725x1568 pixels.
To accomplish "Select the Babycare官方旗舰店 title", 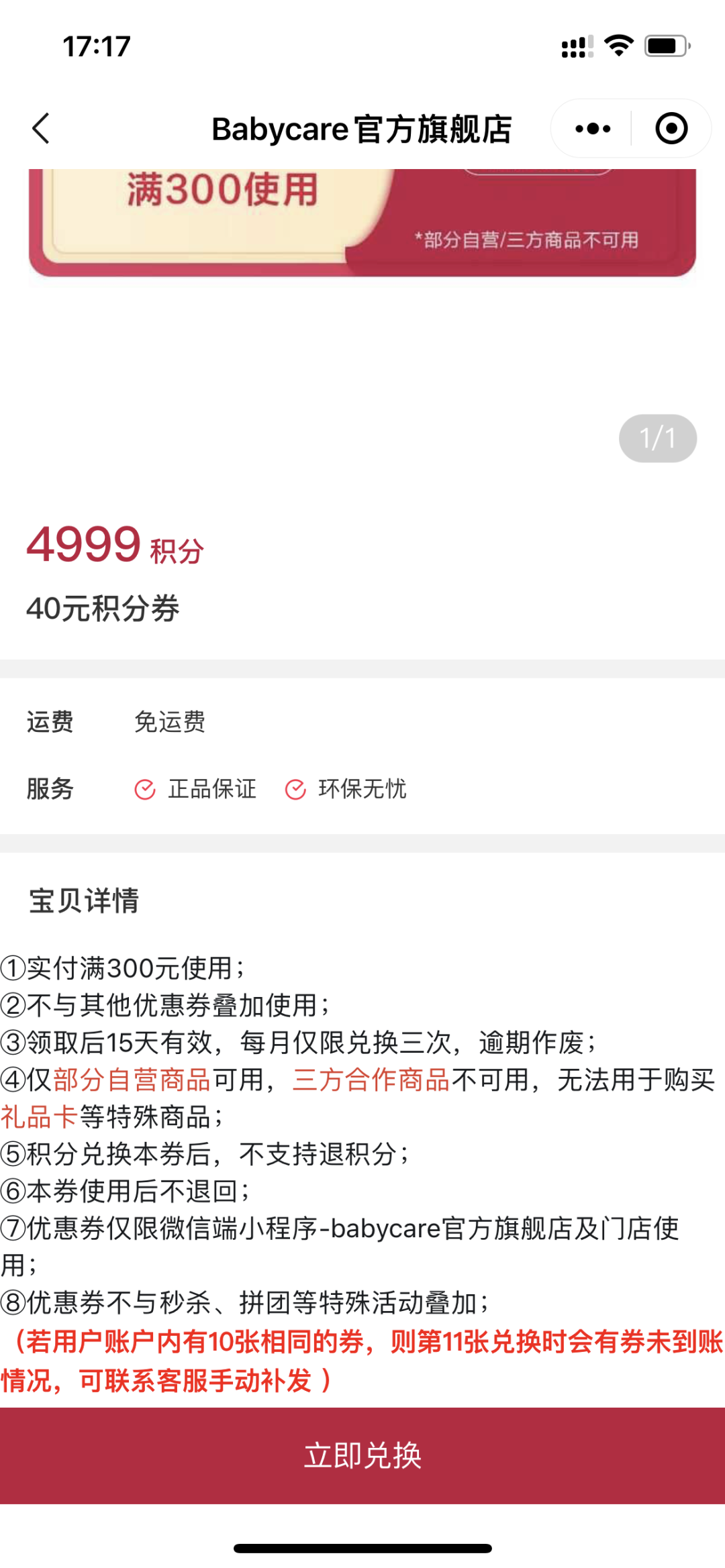I will pos(362,129).
